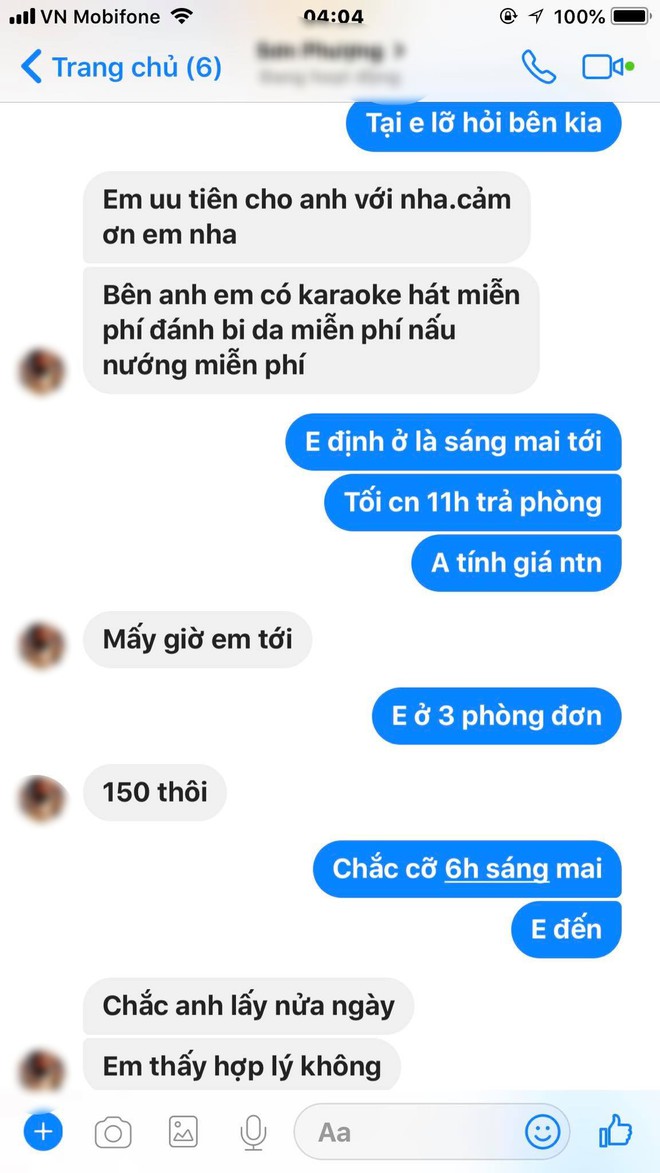Focus the Aa message field
The height and width of the screenshot is (1173, 660).
410,1133
